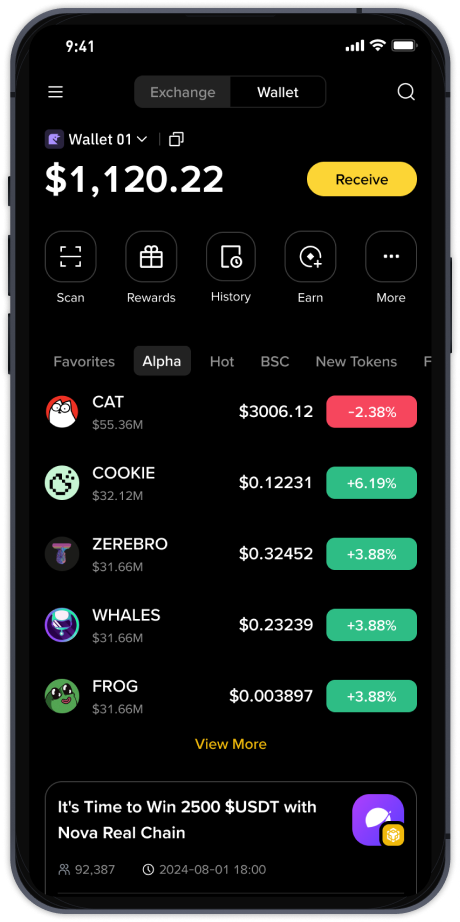Select the New Tokens tab
Viewport: 460px width, 922px height.
pos(356,362)
